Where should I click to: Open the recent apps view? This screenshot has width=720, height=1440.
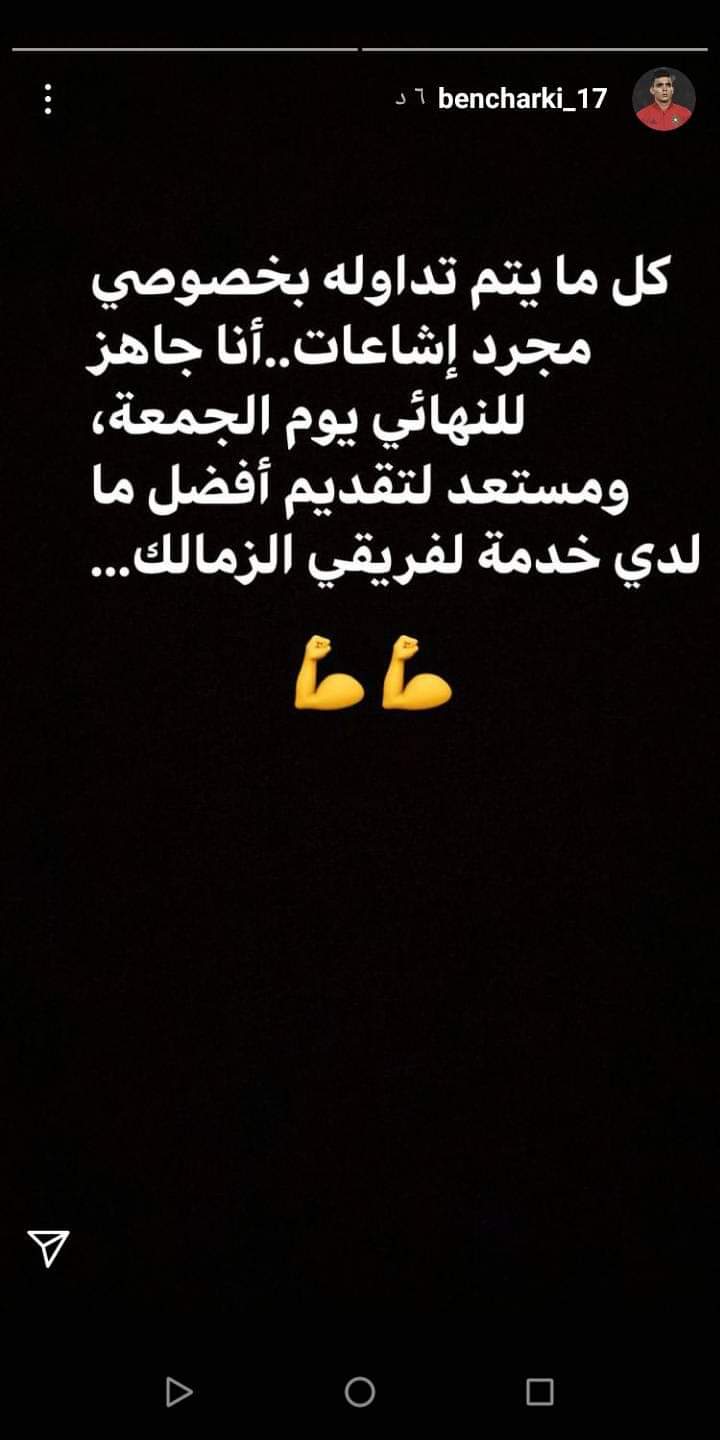click(540, 1391)
